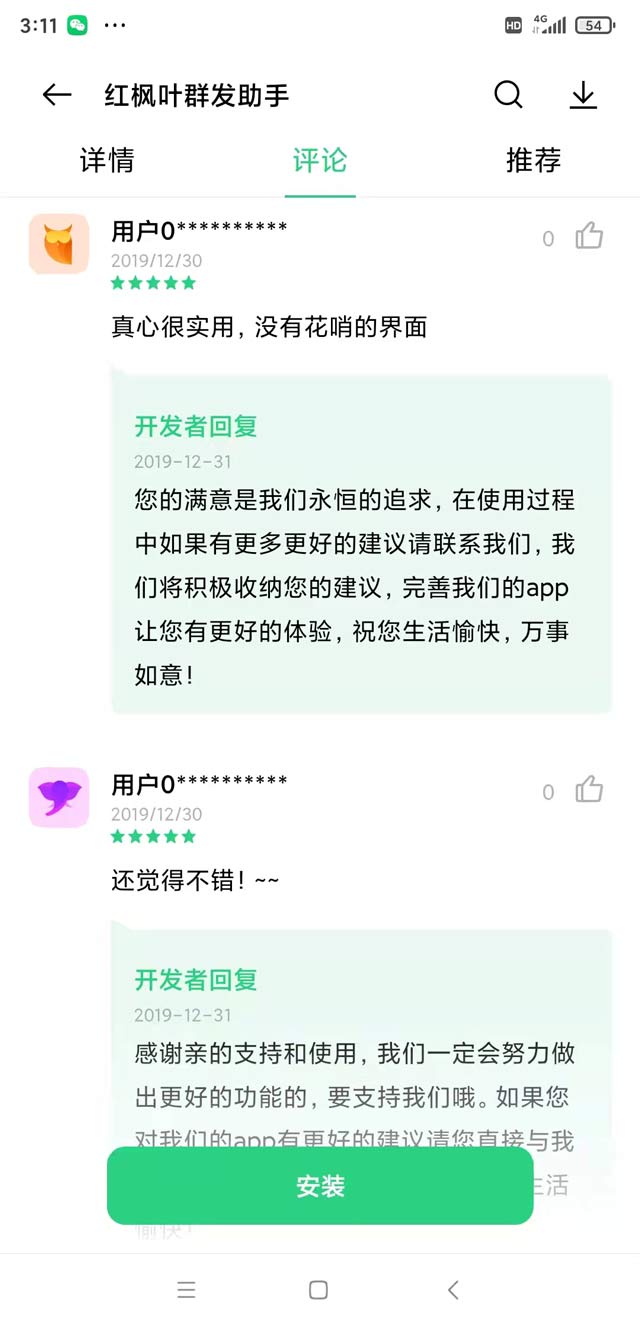
Task: Select the 评论 tab
Action: (320, 160)
